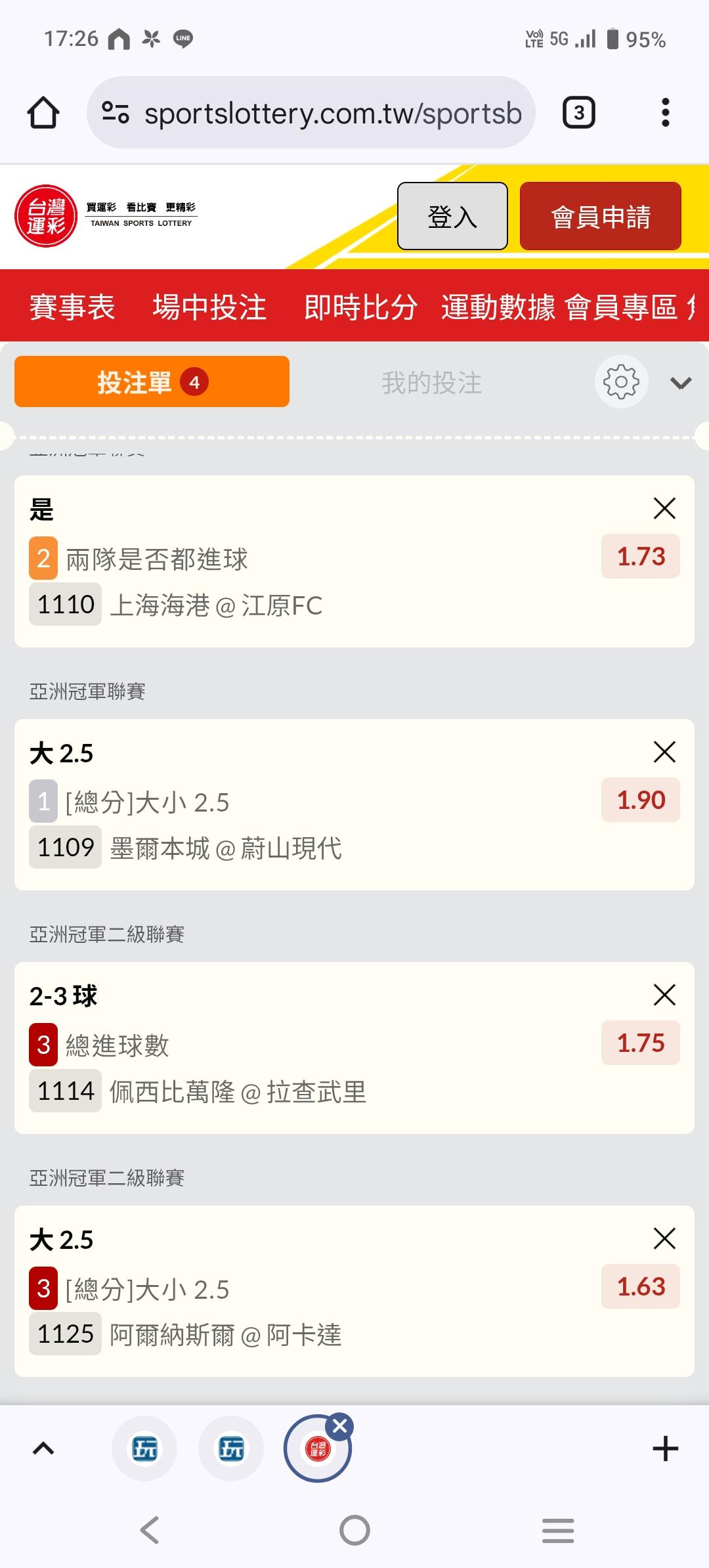Viewport: 709px width, 1568px height.
Task: Remove the 墨爾本城 @ 蔚山現代 selection
Action: click(x=664, y=752)
